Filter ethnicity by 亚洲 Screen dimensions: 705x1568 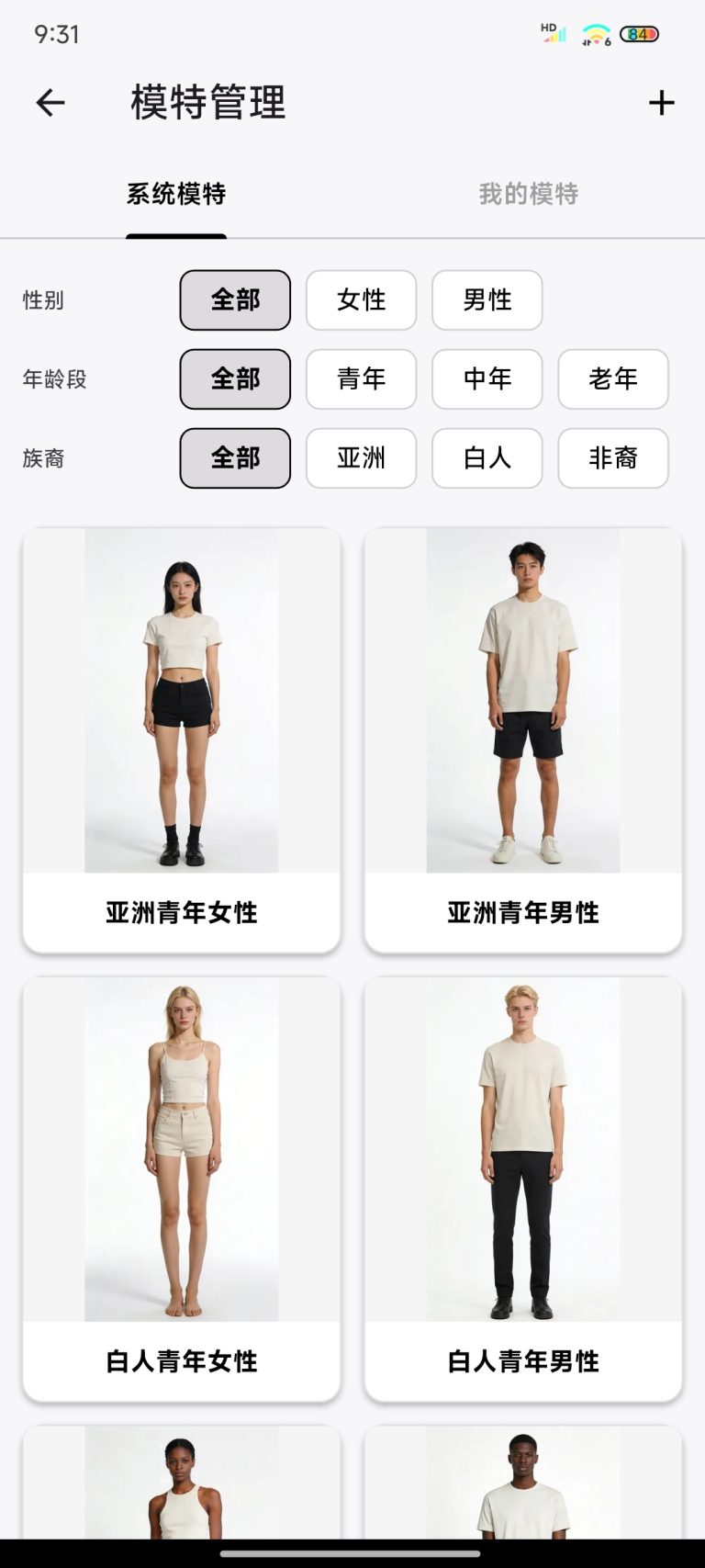tap(361, 457)
